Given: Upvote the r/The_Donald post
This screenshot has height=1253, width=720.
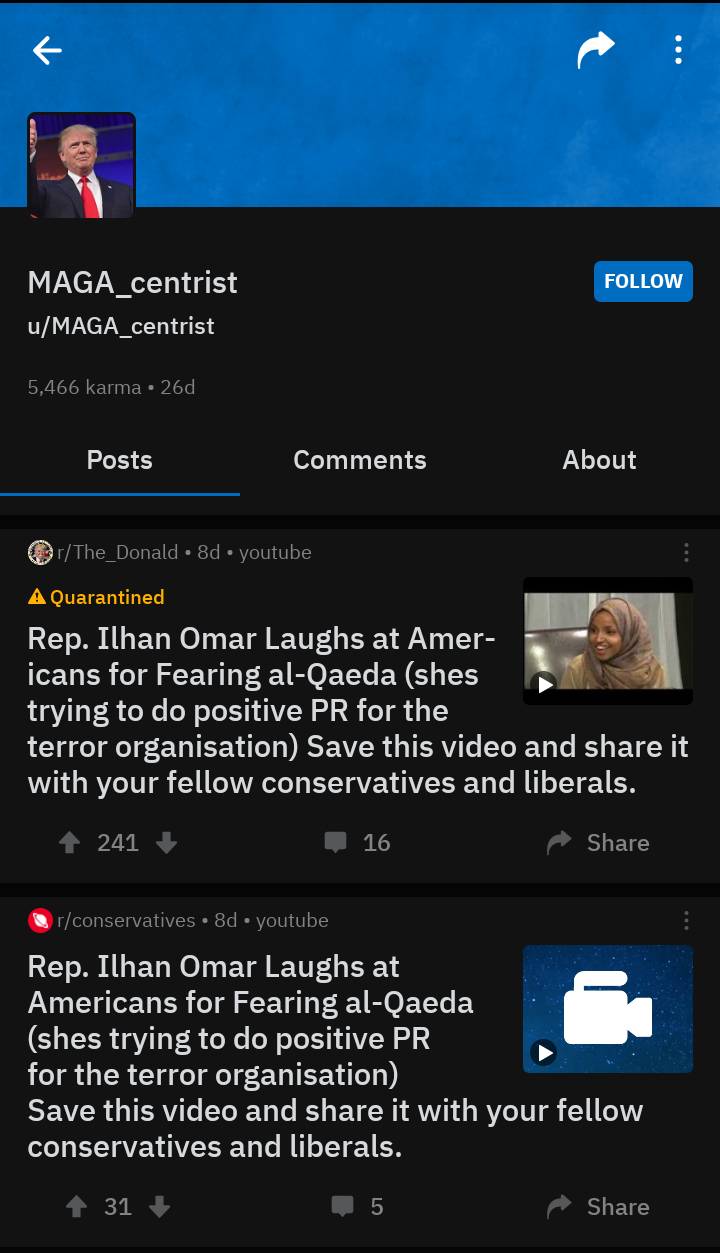Looking at the screenshot, I should (x=69, y=842).
